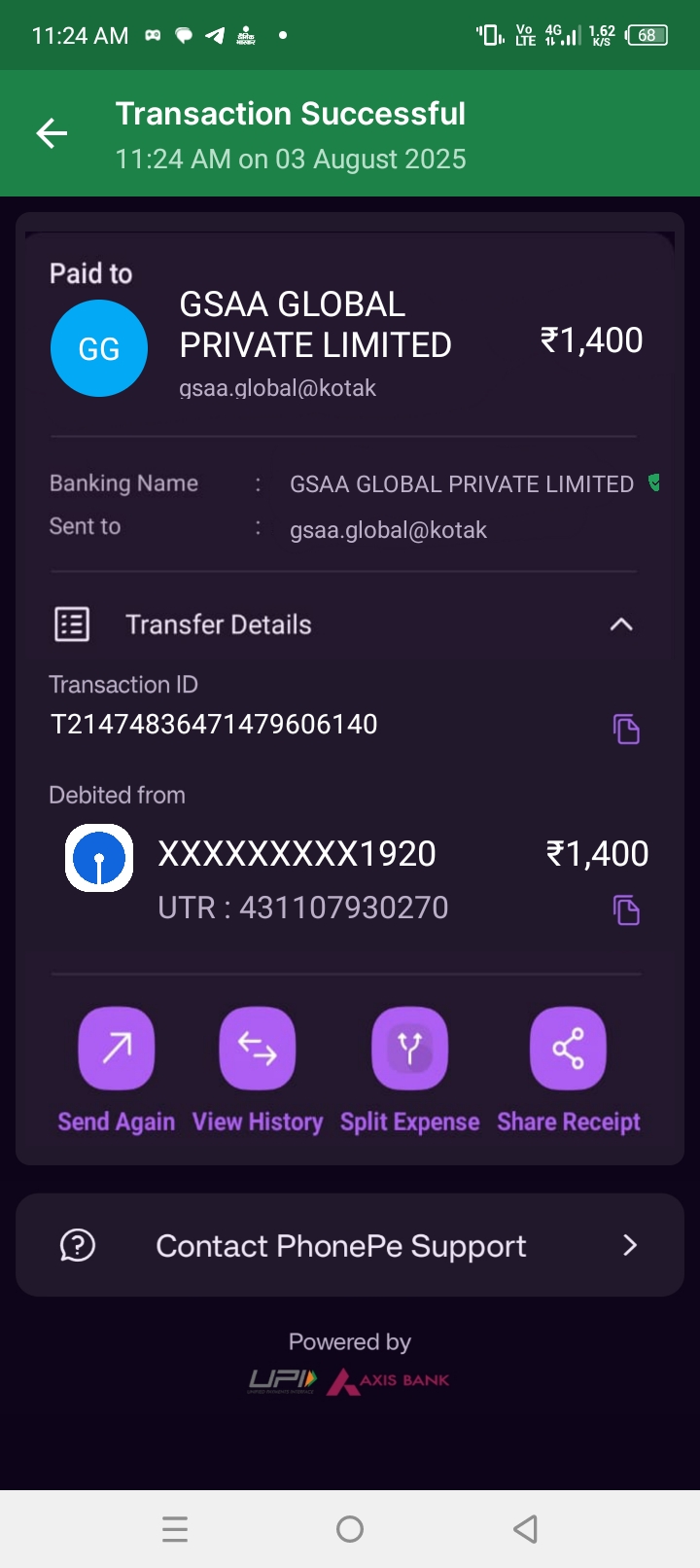
Task: Open recent apps from navigation bar
Action: point(175,1529)
